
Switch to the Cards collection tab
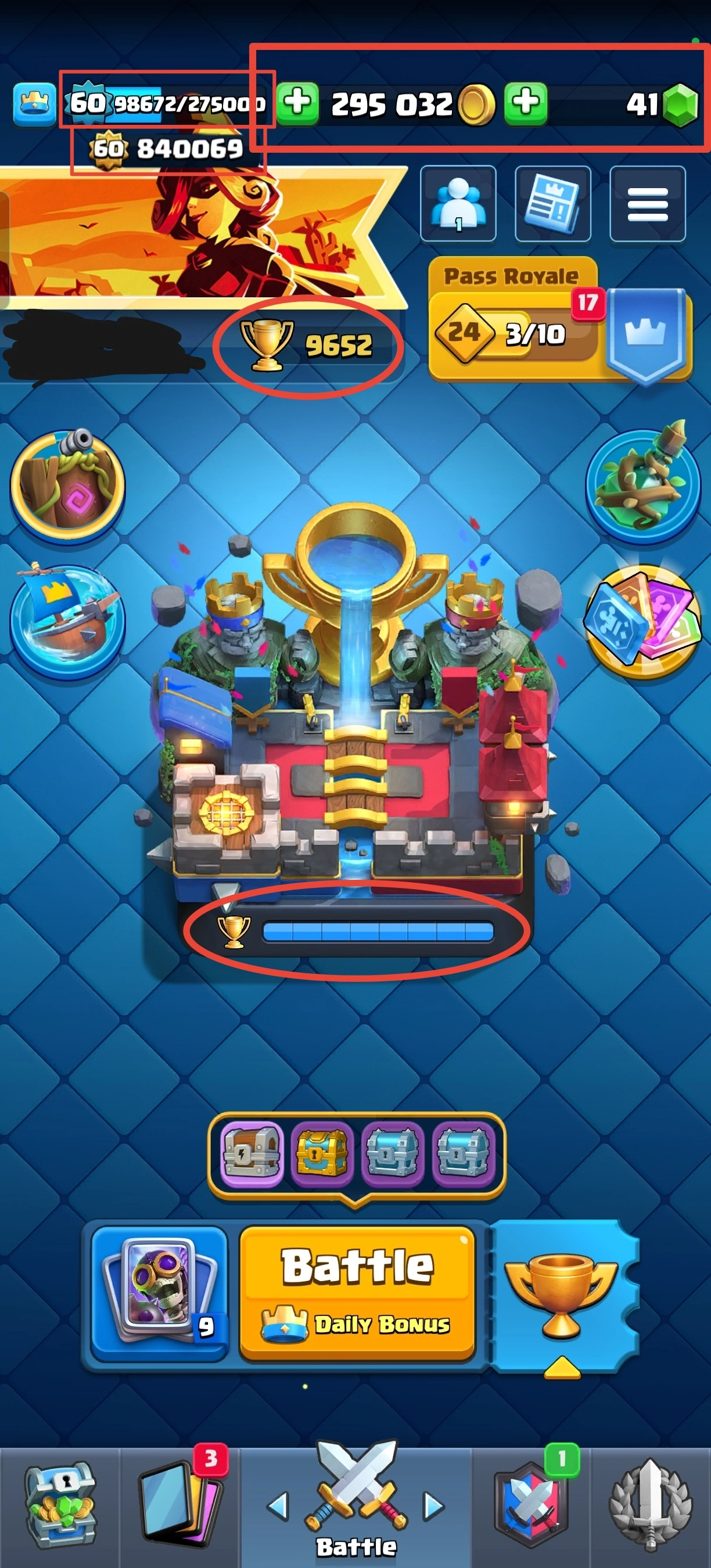(179, 1505)
